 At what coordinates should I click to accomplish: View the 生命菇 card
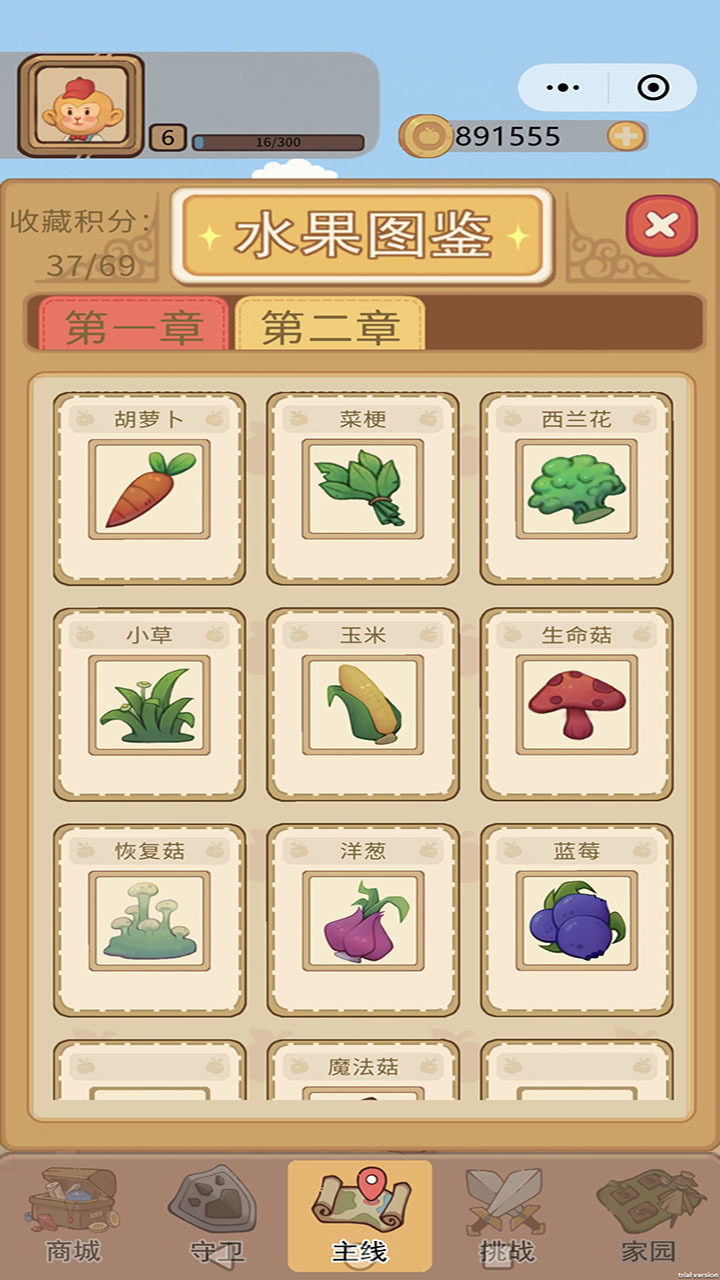pyautogui.click(x=576, y=705)
